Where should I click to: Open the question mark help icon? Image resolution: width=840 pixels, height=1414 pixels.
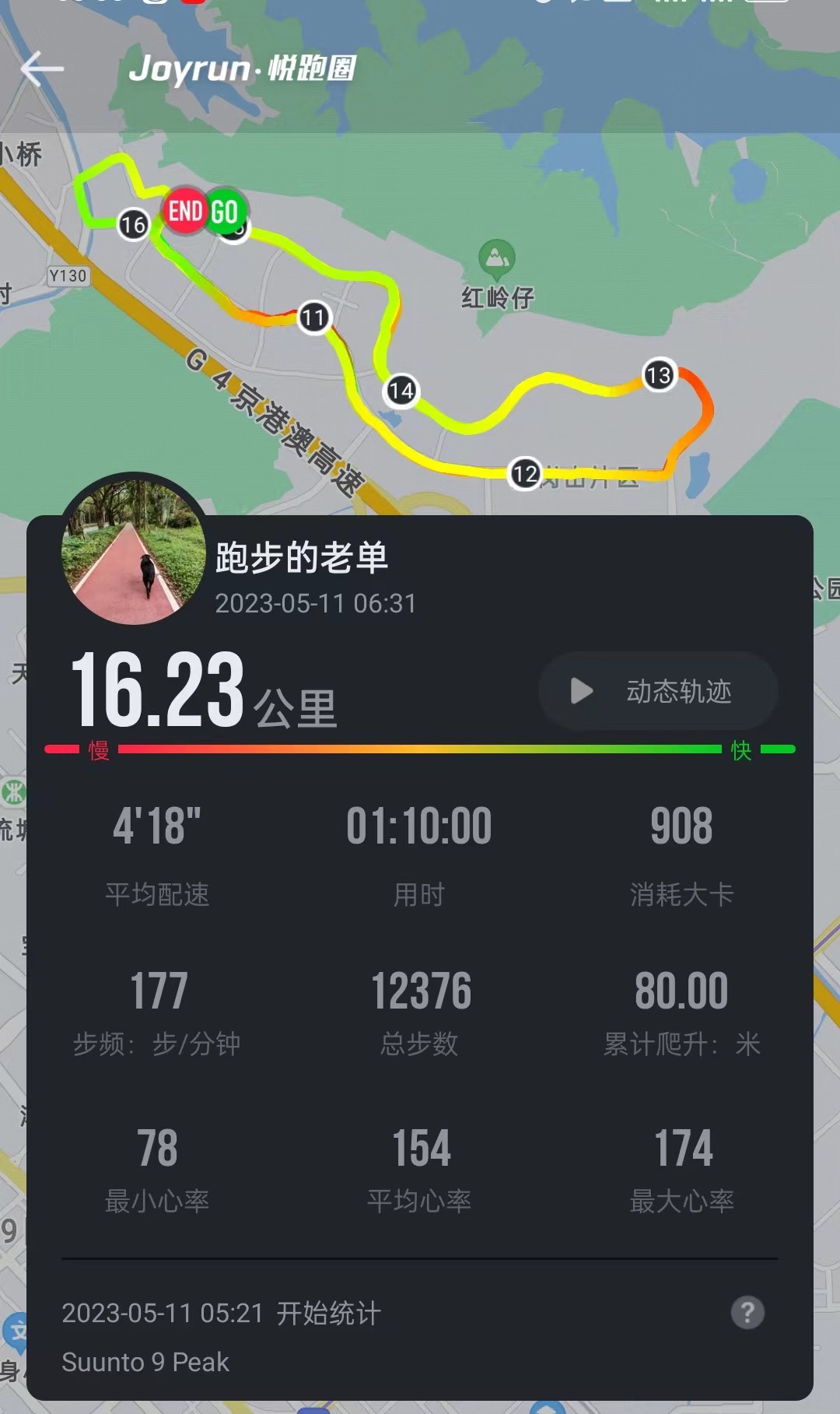tap(747, 1313)
